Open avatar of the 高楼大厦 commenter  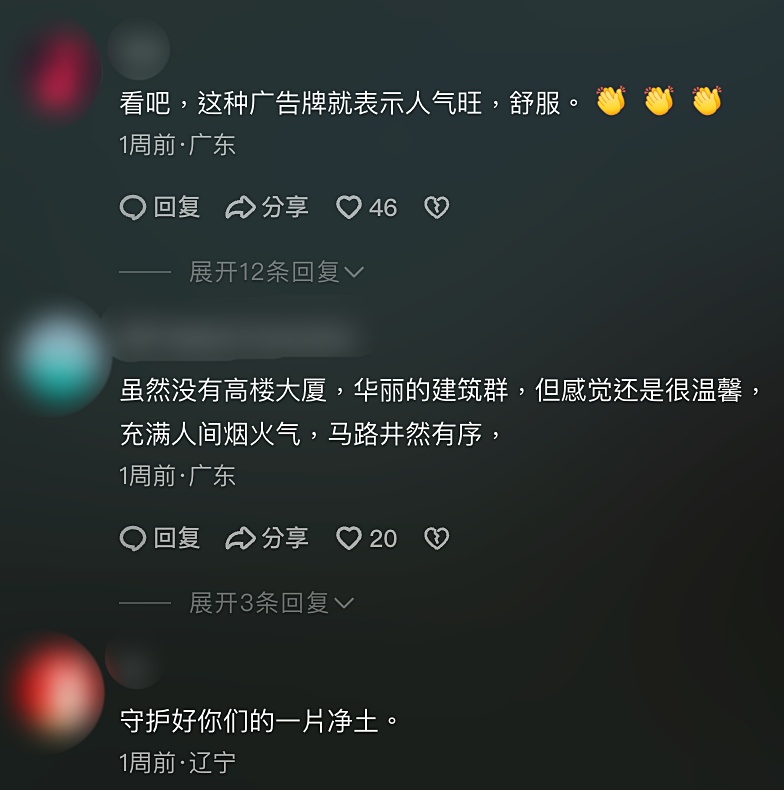60,360
